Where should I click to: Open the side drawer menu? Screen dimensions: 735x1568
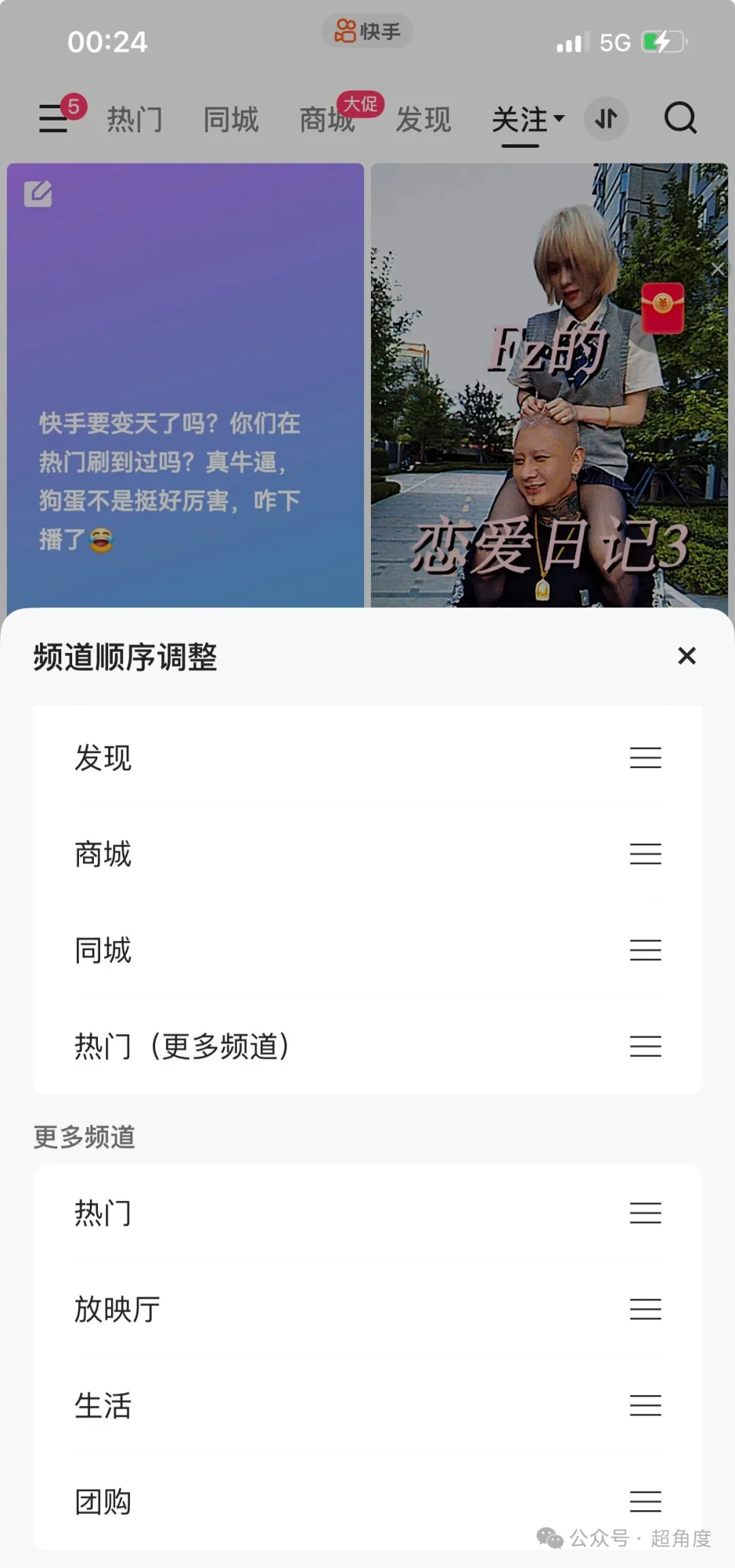point(53,119)
